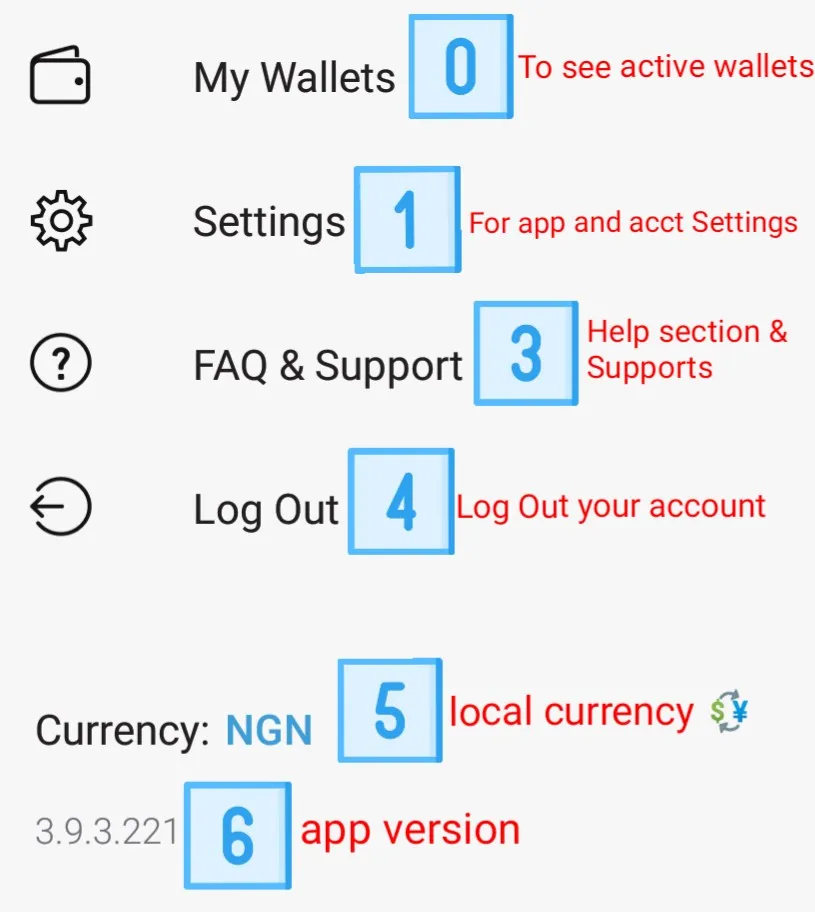The width and height of the screenshot is (815, 912).
Task: Change the NGN currency selection
Action: click(x=269, y=731)
